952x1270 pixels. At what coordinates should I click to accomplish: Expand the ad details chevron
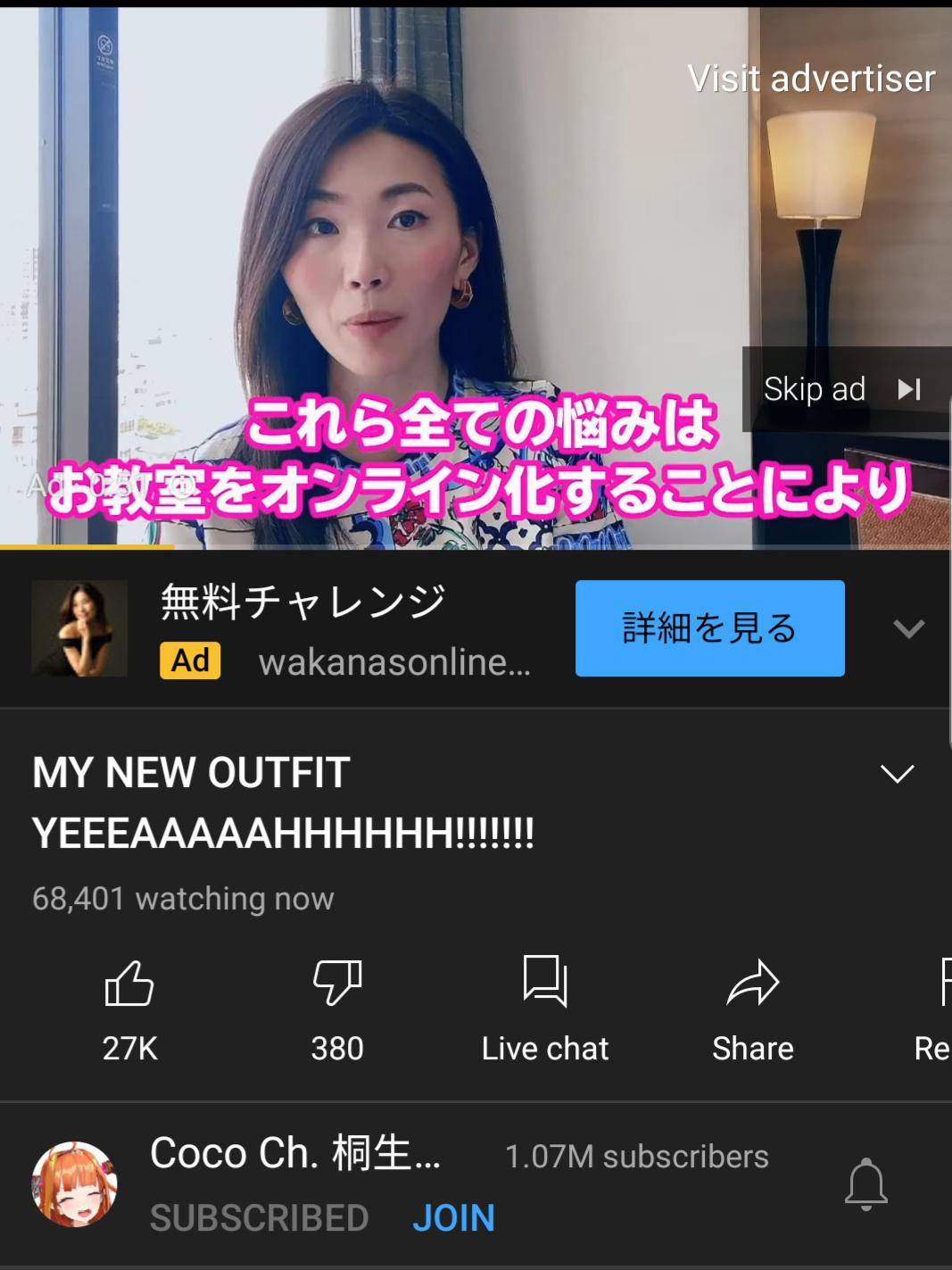click(x=908, y=629)
